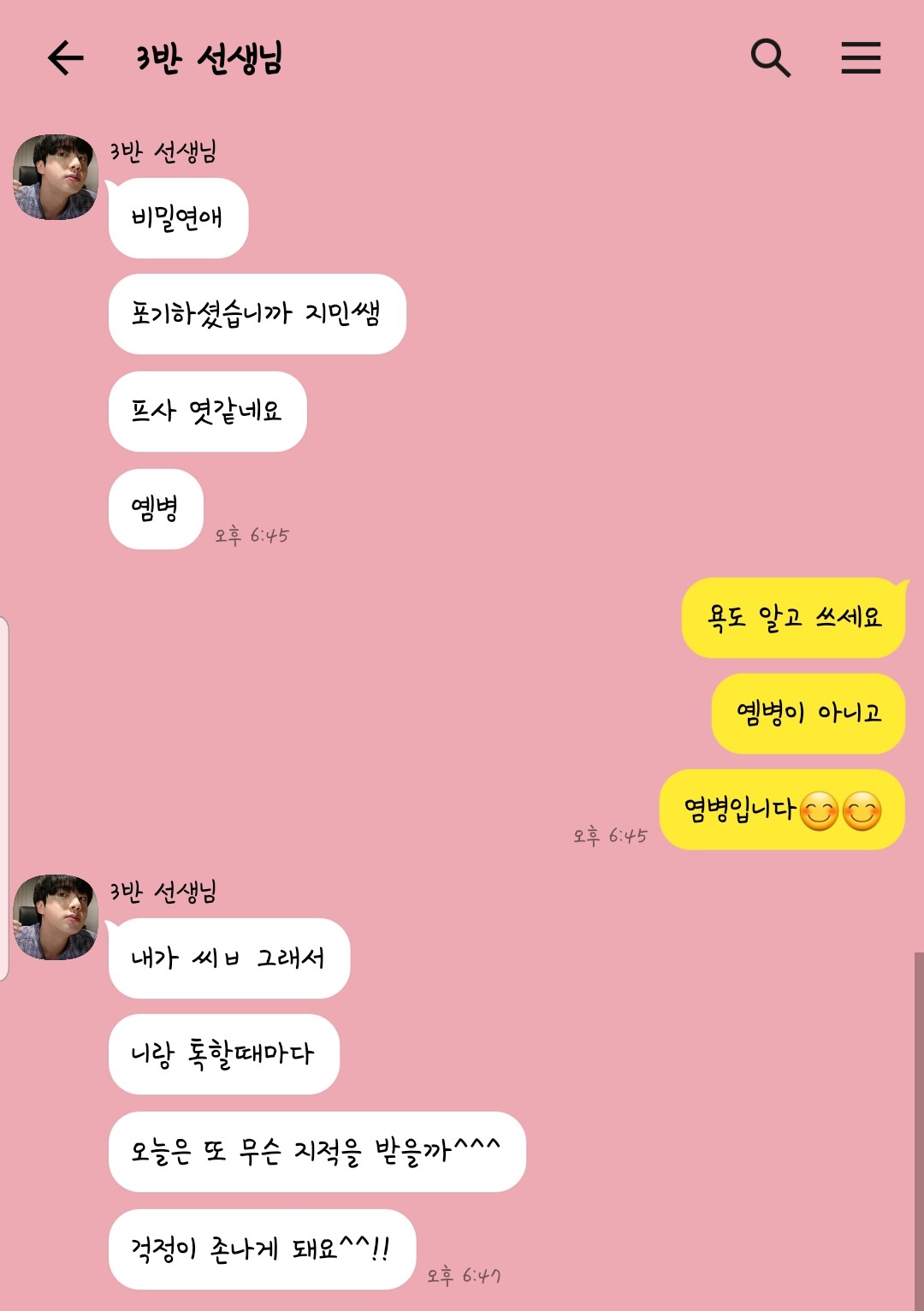Select the 프사 엿같네요 message
Screen dimensions: 924x1311
tap(208, 412)
